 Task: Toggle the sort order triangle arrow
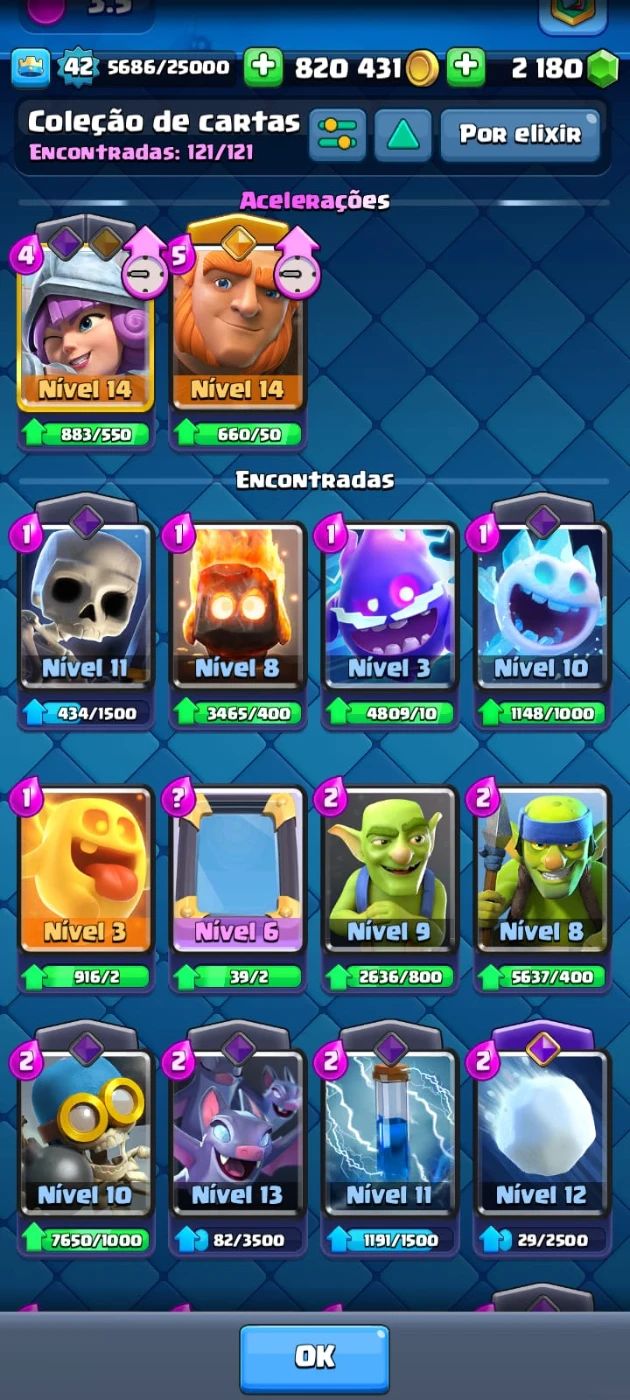click(x=403, y=135)
